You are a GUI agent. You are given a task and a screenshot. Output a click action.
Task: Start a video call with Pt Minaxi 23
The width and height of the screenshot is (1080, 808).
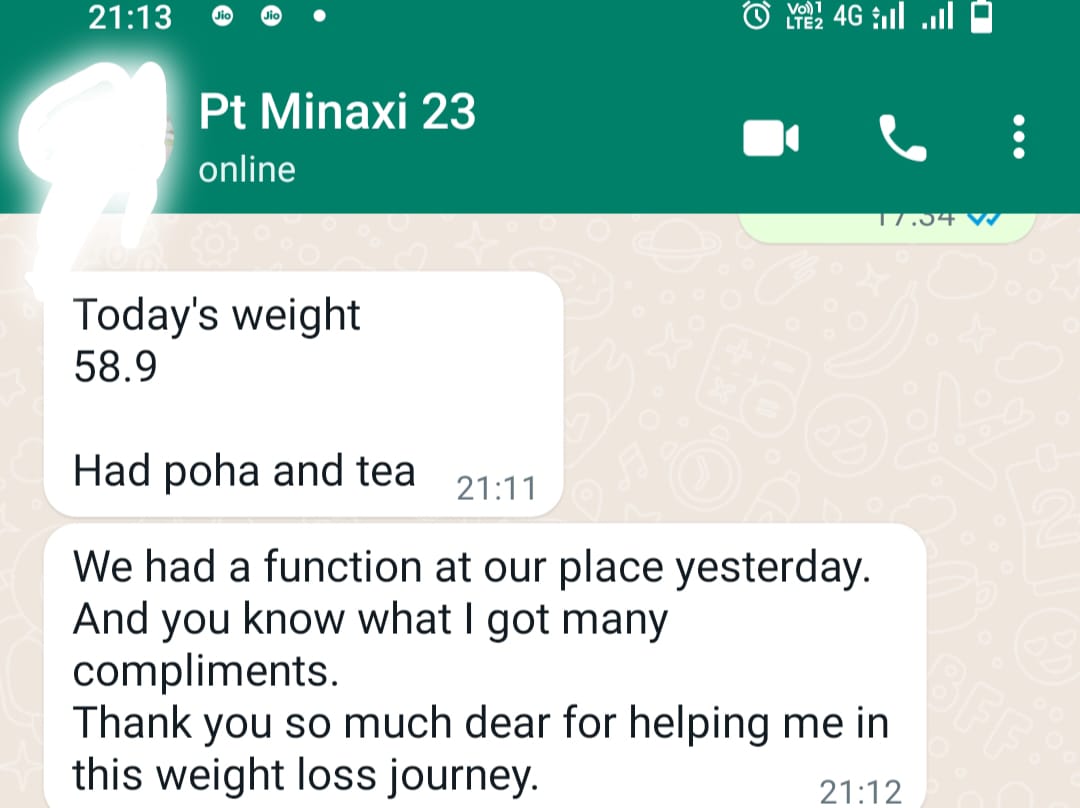pyautogui.click(x=770, y=138)
